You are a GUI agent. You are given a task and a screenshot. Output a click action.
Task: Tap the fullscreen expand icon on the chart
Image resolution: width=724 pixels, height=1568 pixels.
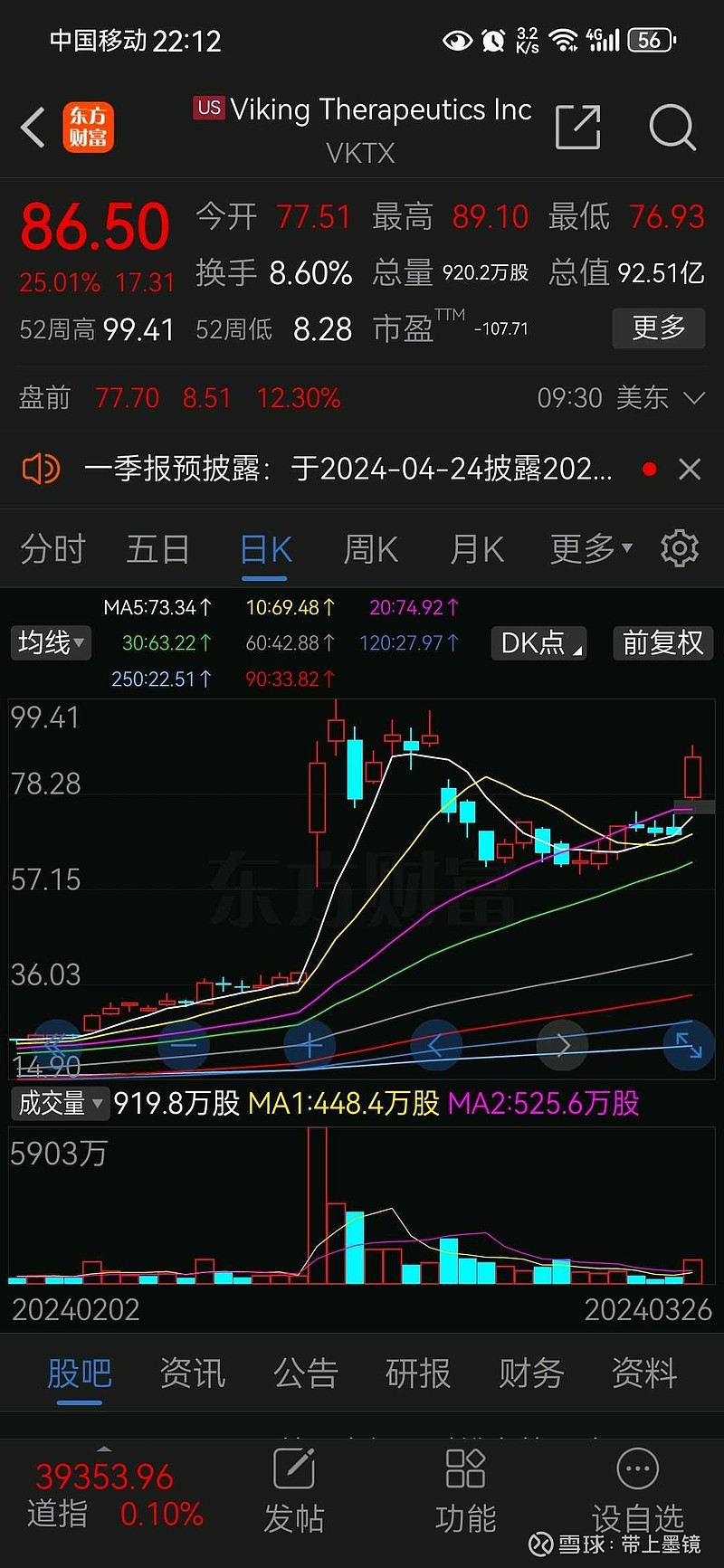[690, 1045]
